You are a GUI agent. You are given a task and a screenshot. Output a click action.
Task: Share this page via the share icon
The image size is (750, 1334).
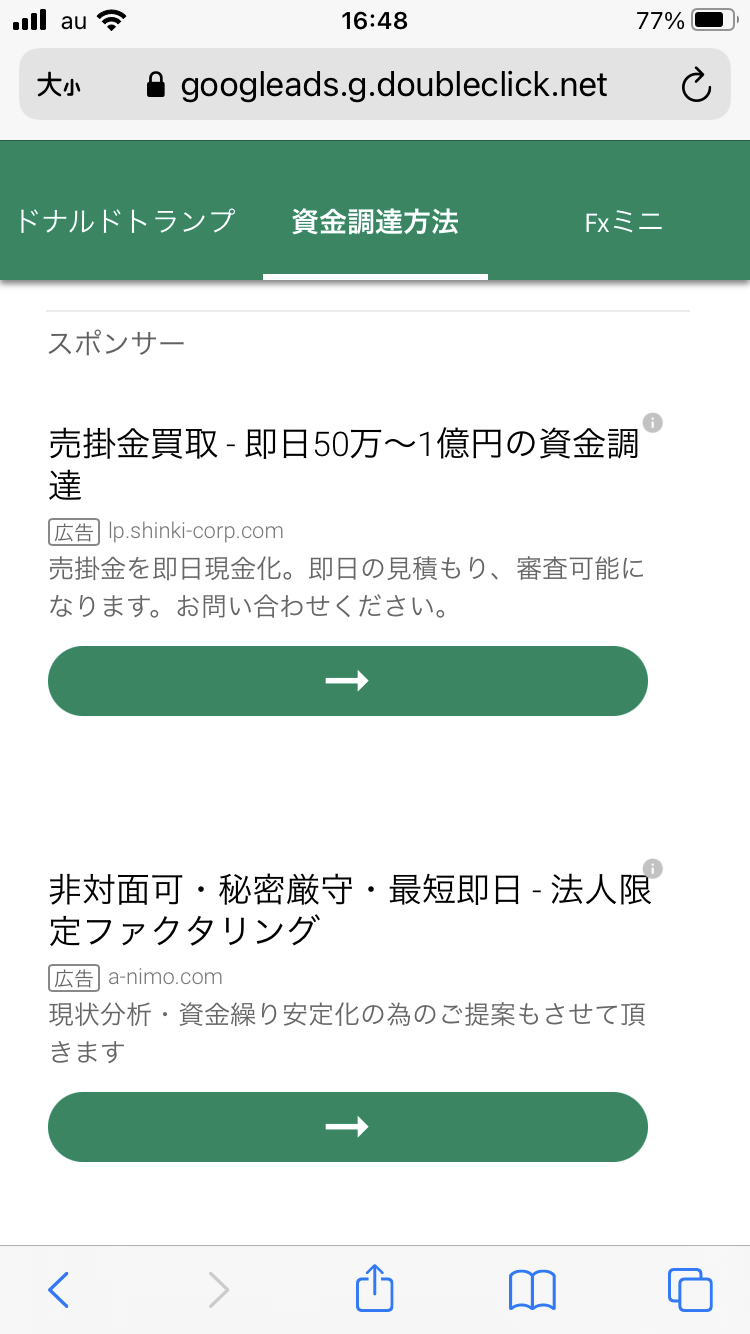(375, 1288)
